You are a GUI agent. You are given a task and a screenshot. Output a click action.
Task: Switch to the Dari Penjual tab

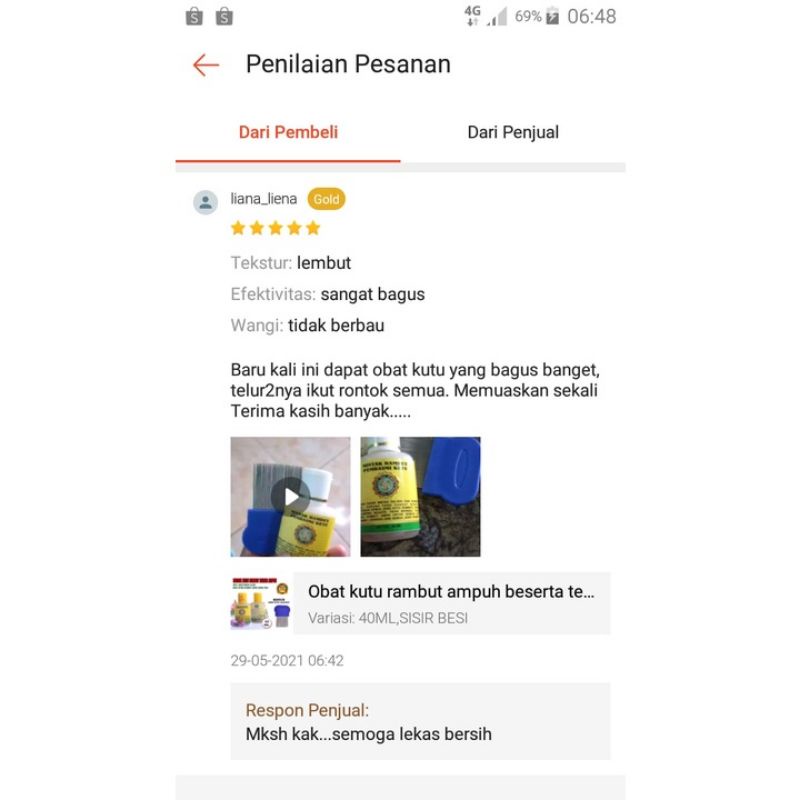[x=513, y=132]
